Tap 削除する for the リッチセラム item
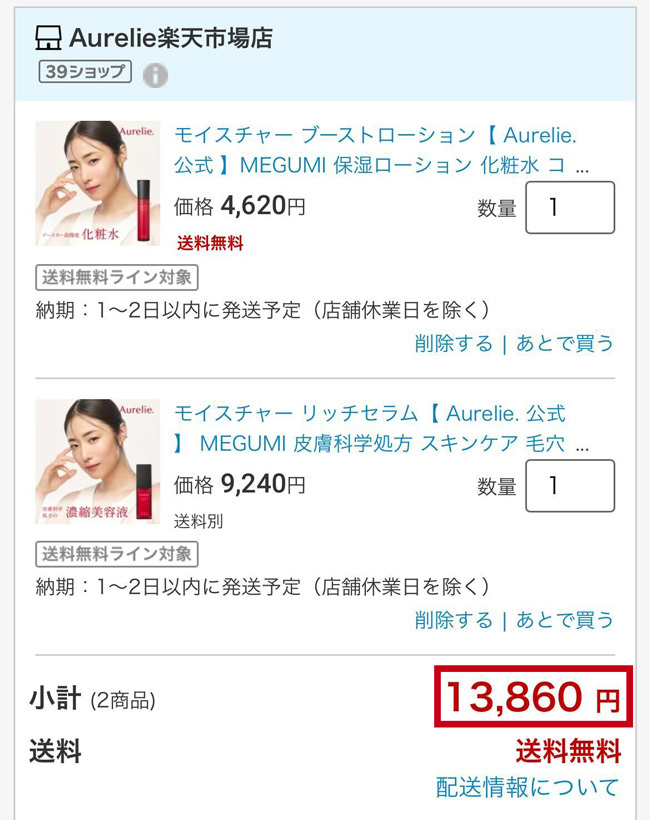 tap(454, 620)
